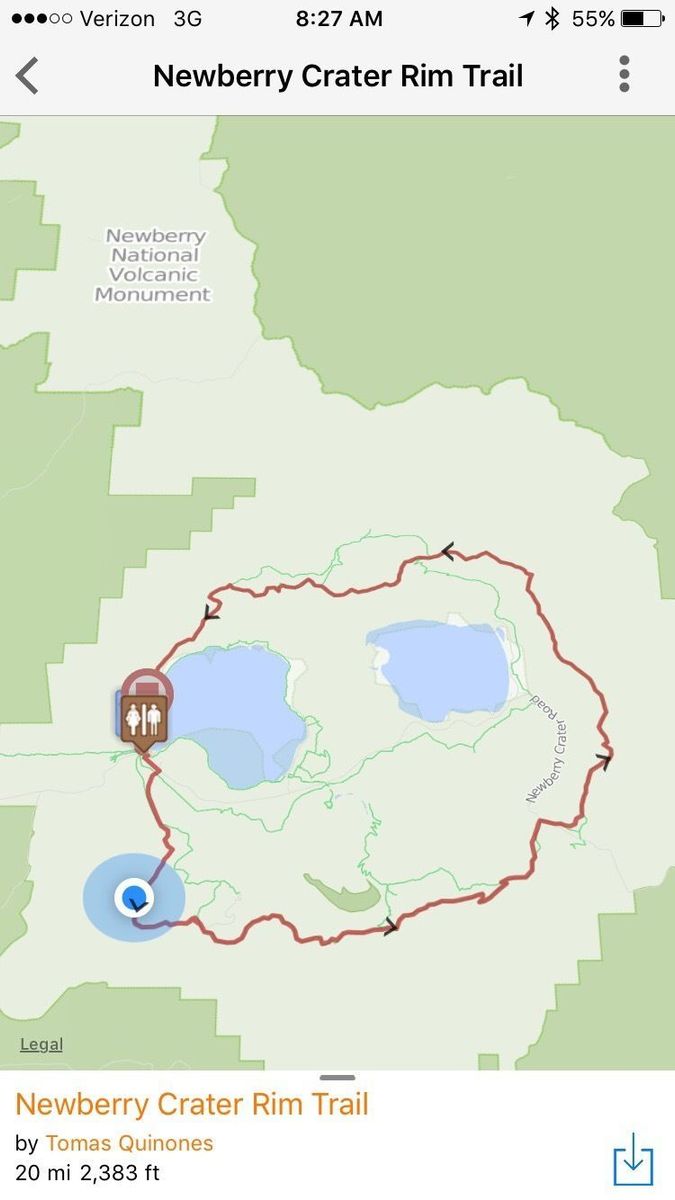Image resolution: width=675 pixels, height=1200 pixels.
Task: Tap the restroom marker on the map
Action: (144, 720)
